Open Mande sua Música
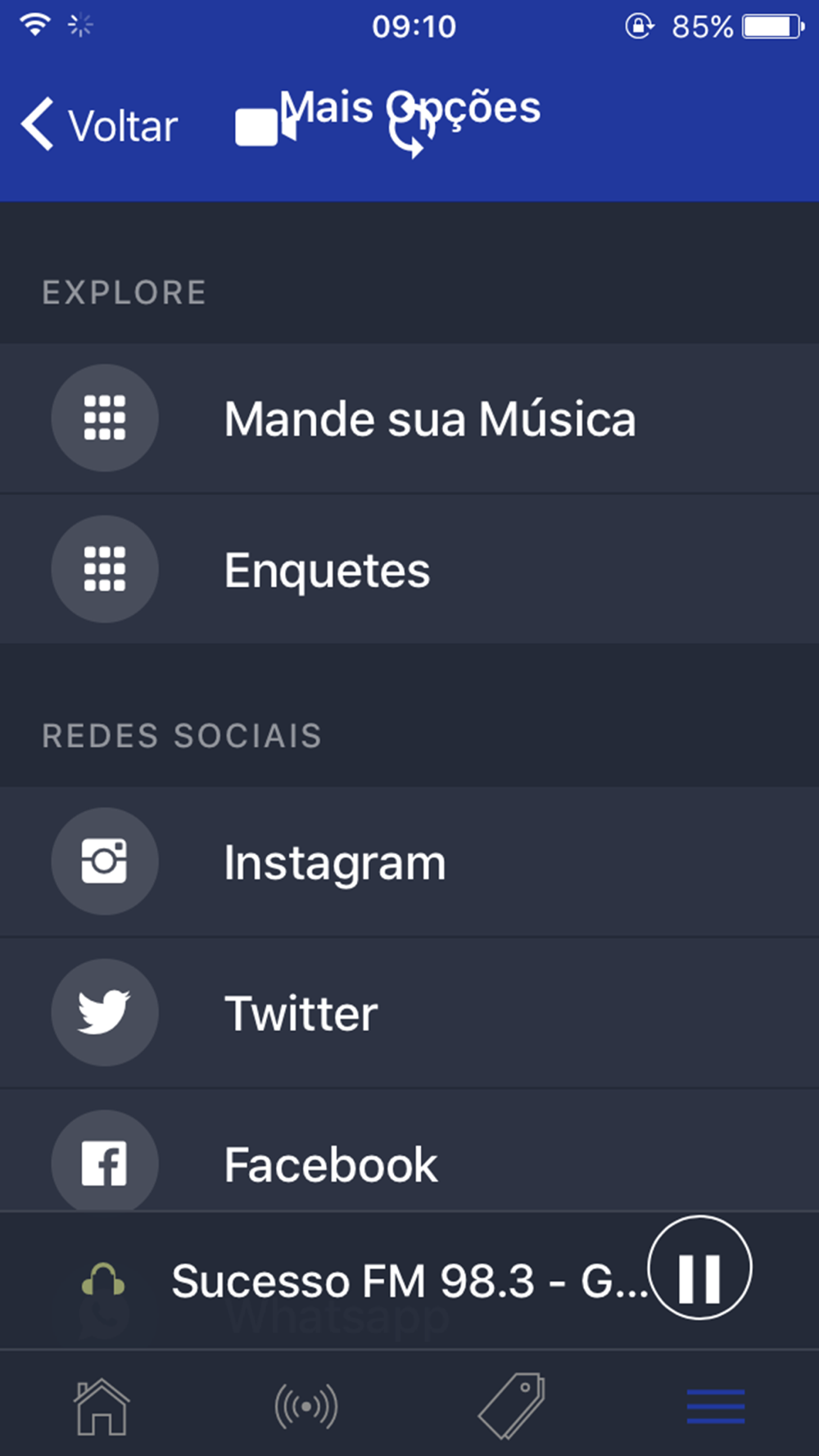The width and height of the screenshot is (819, 1456). coord(409,418)
